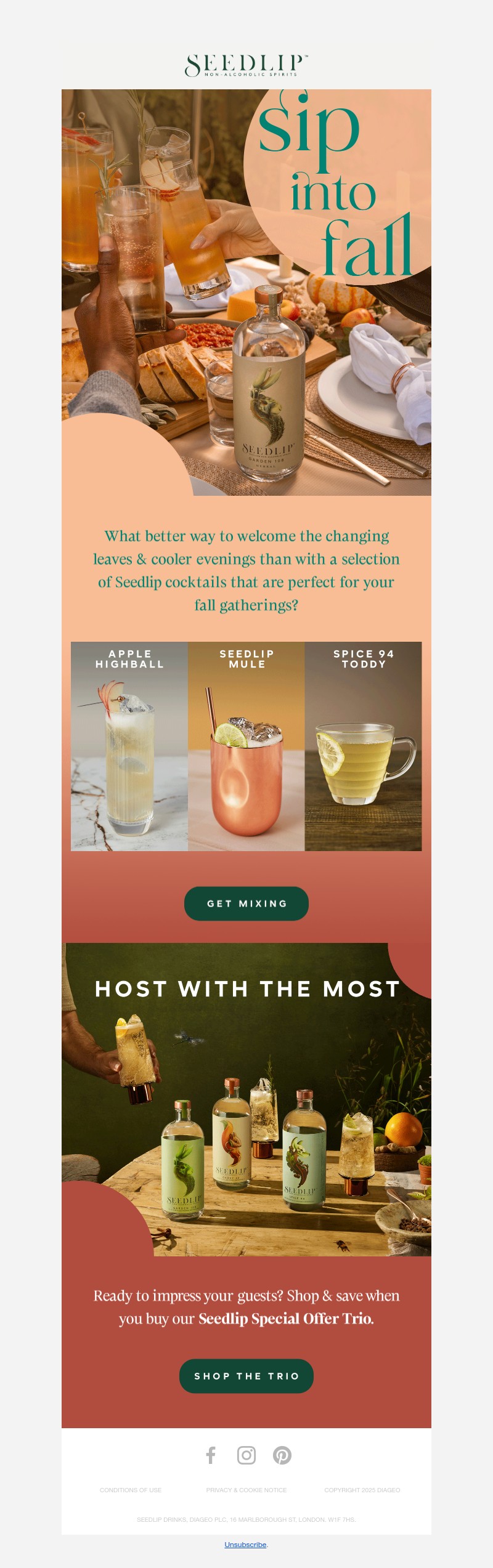The height and width of the screenshot is (1568, 493).
Task: Tap the Unsubscribe link
Action: pyautogui.click(x=245, y=1545)
